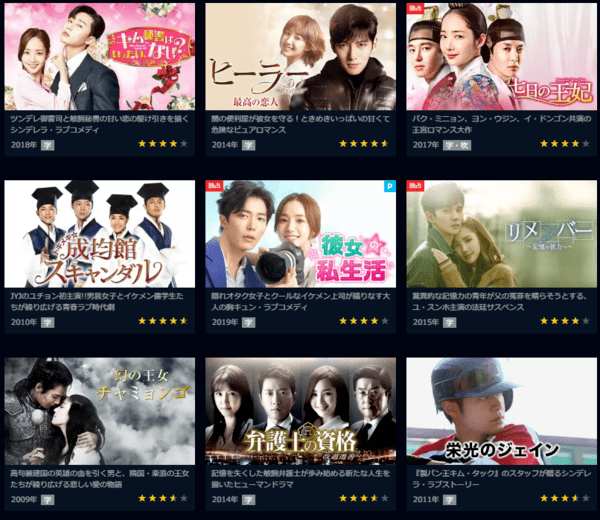Open the キム秘書はいったい、なぜ? drama card

99,57
